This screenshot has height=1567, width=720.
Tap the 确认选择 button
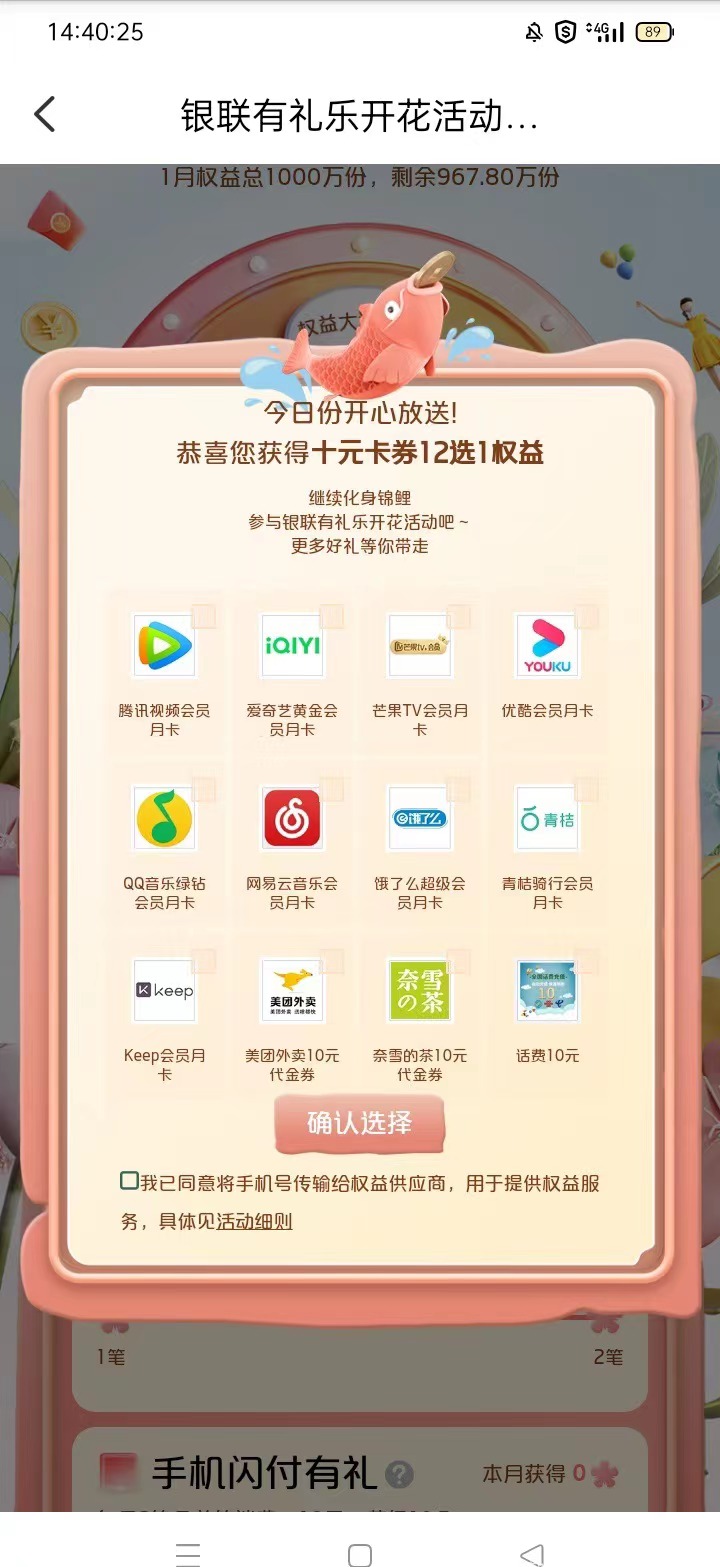[359, 1123]
